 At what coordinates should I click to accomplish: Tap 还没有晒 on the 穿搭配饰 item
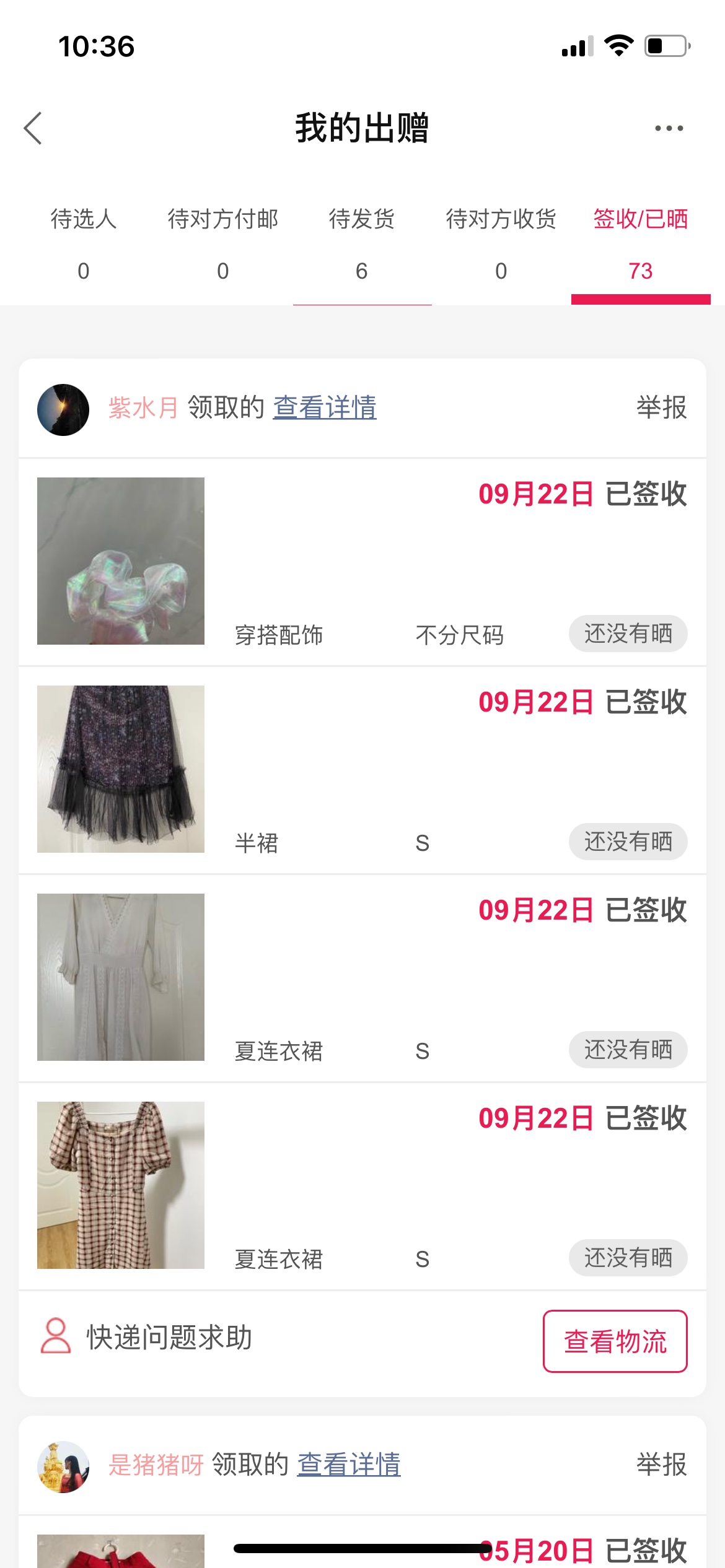click(628, 634)
